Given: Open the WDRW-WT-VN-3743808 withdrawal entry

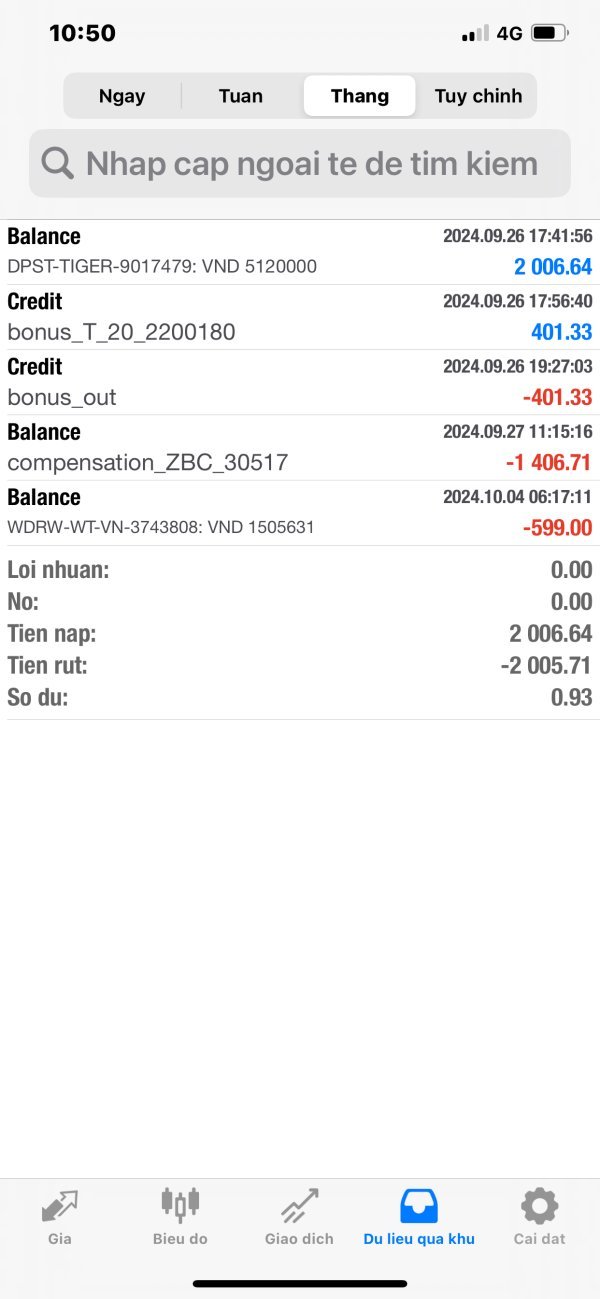Looking at the screenshot, I should (x=300, y=512).
